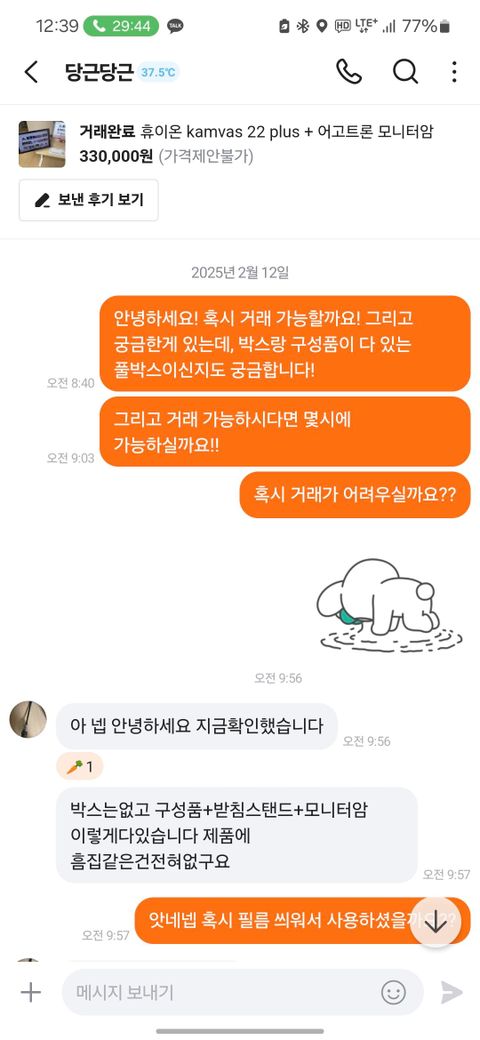Send the message with paper plane icon
This screenshot has height=1040, width=480.
[x=451, y=992]
